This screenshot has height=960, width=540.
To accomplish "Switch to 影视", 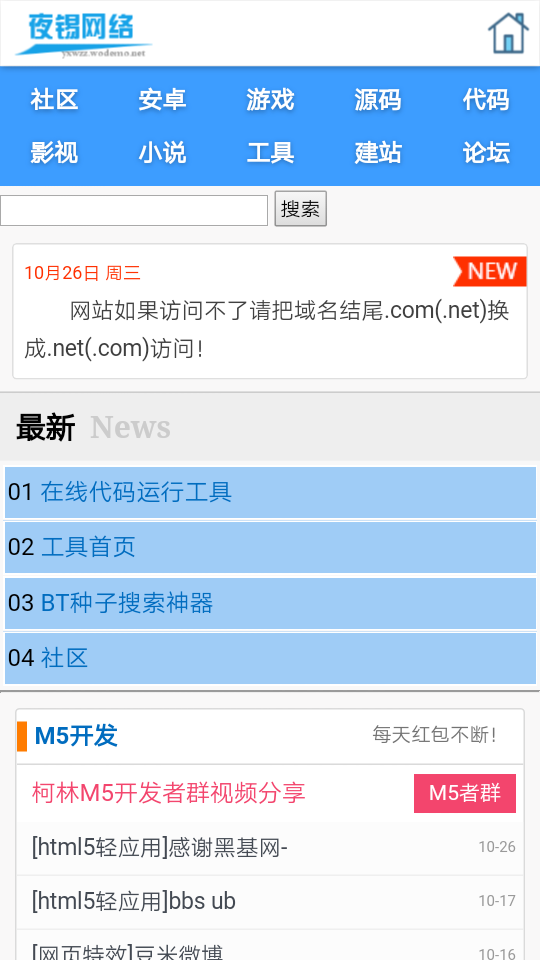I will pyautogui.click(x=54, y=152).
